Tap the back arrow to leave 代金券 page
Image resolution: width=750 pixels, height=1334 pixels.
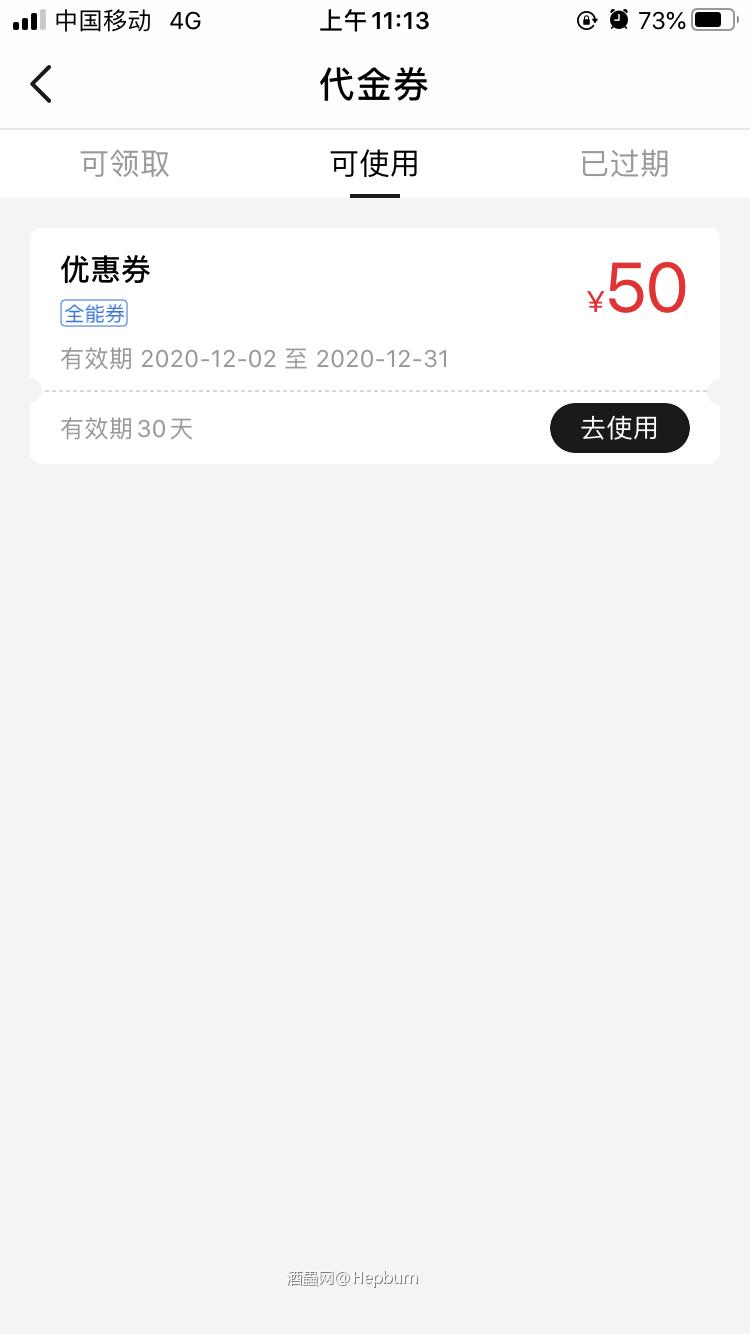point(40,84)
